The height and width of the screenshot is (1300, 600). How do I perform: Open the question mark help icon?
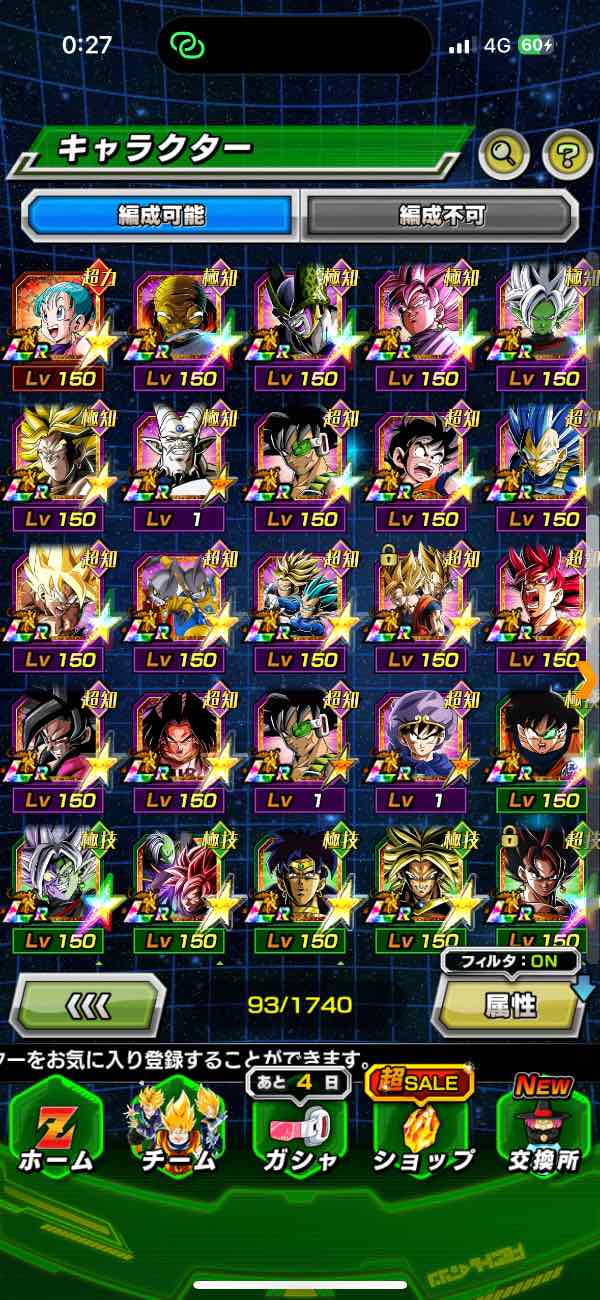566,153
